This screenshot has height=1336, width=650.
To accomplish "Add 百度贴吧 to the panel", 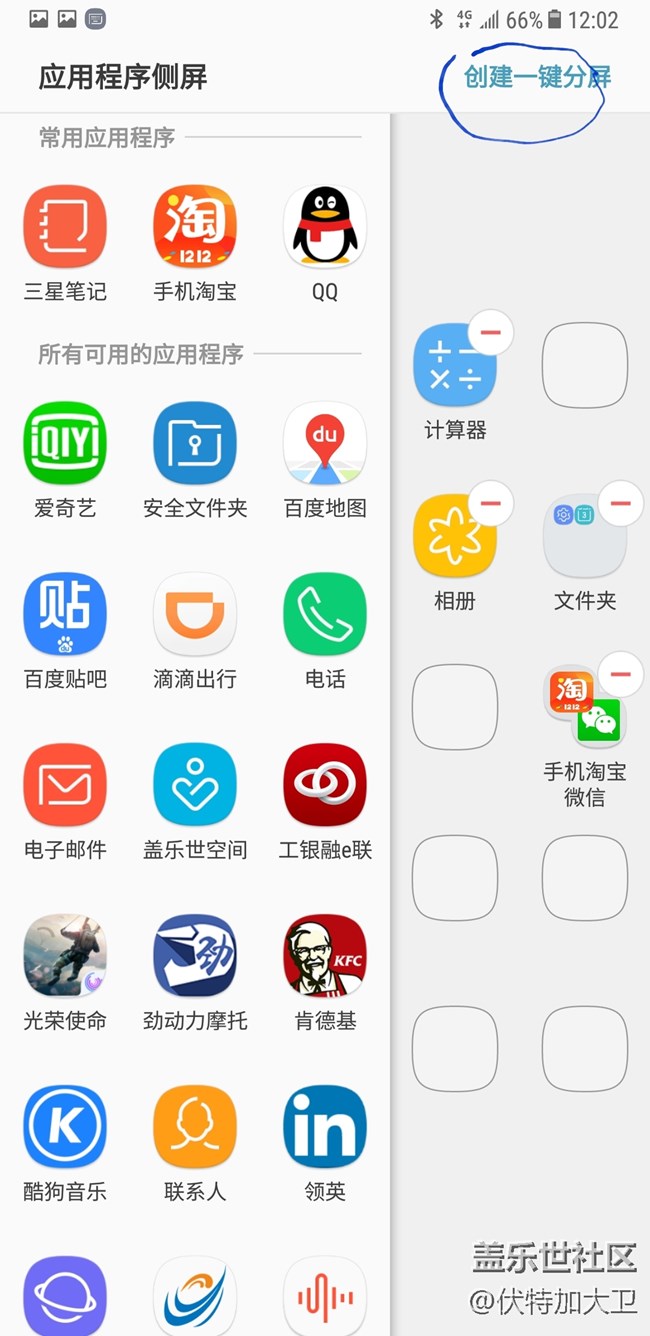I will pos(65,614).
